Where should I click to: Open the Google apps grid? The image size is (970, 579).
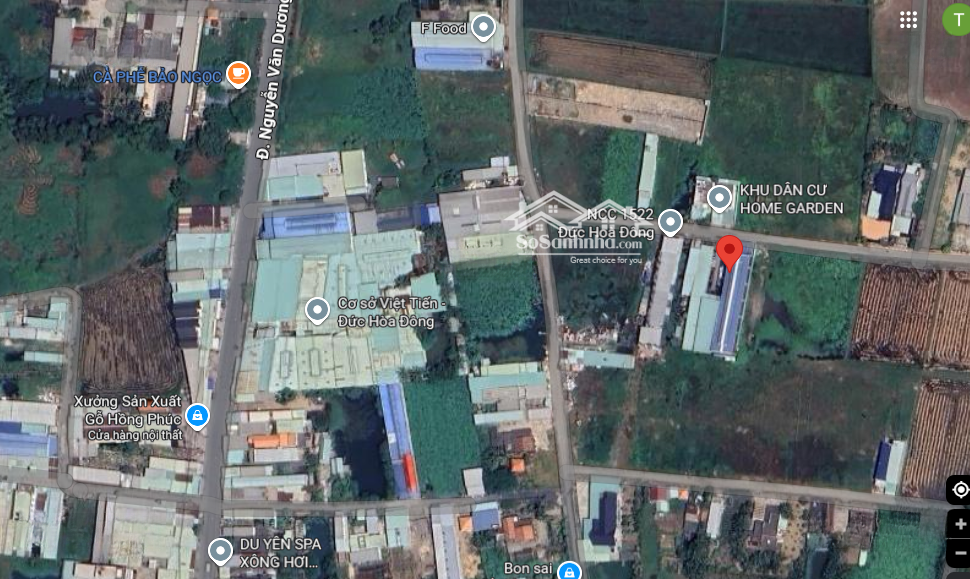(x=908, y=20)
